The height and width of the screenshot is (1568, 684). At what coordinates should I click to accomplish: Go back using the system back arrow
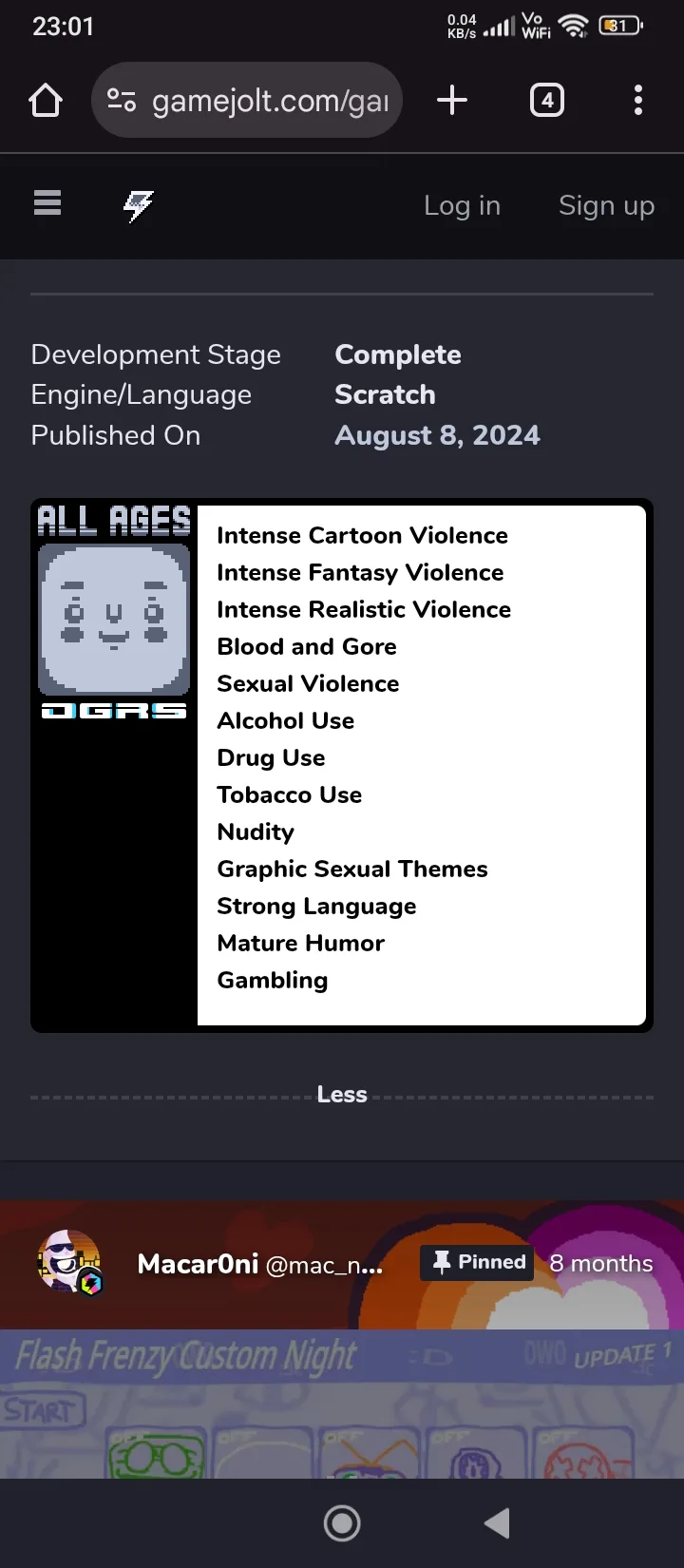click(497, 1523)
